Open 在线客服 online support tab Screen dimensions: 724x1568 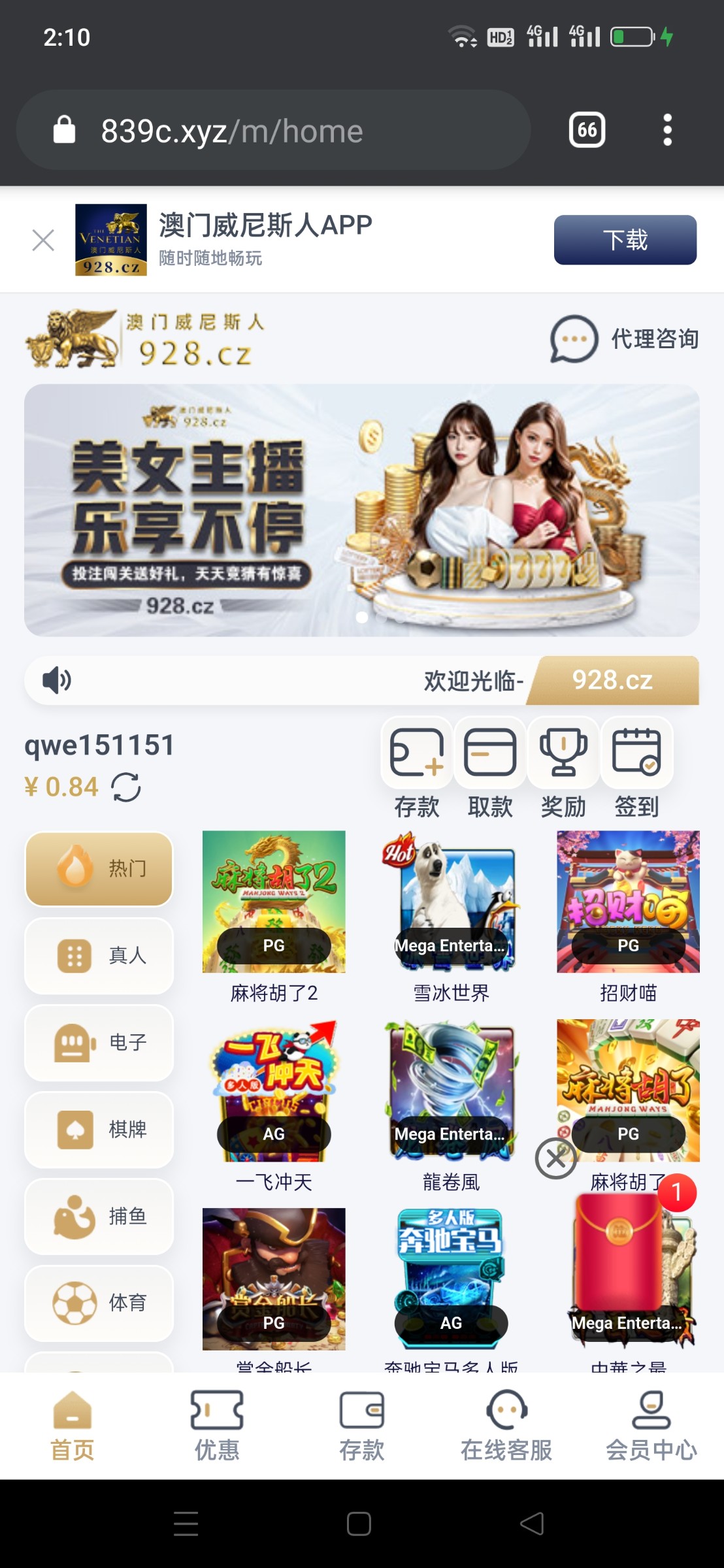(506, 1426)
